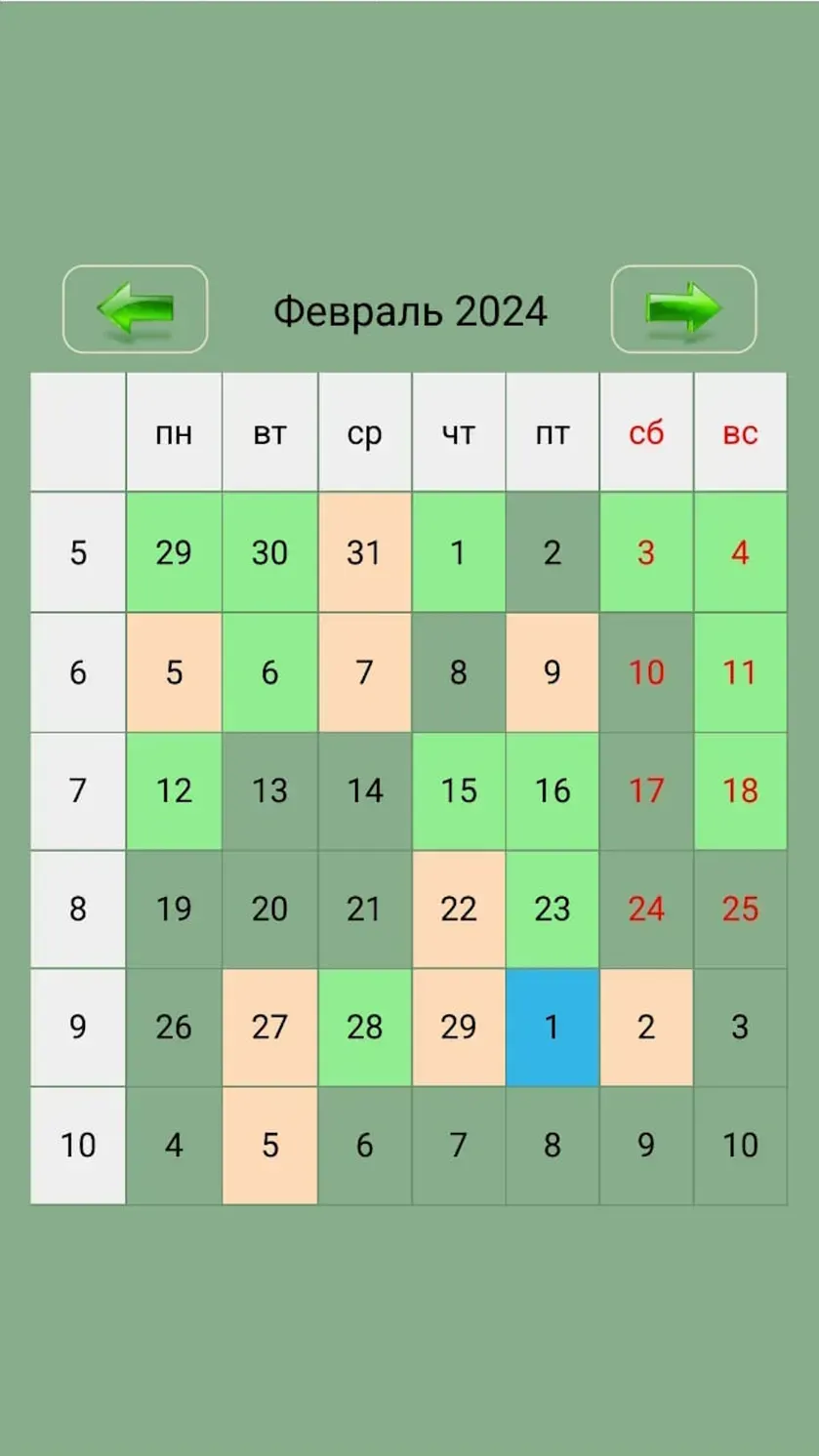Click the orange cell for February 5
Screen dimensions: 819x1456
[x=175, y=672]
